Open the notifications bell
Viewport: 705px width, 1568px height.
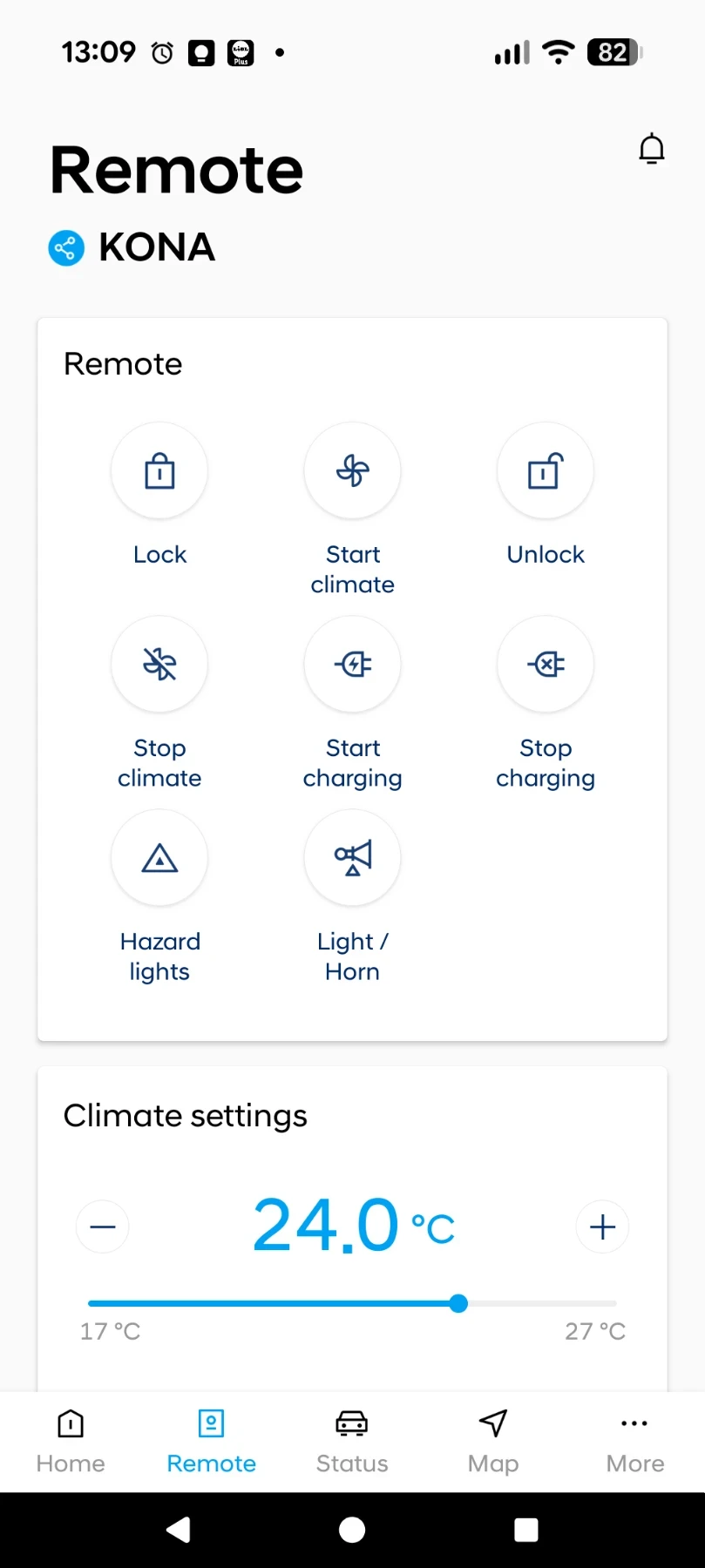652,149
